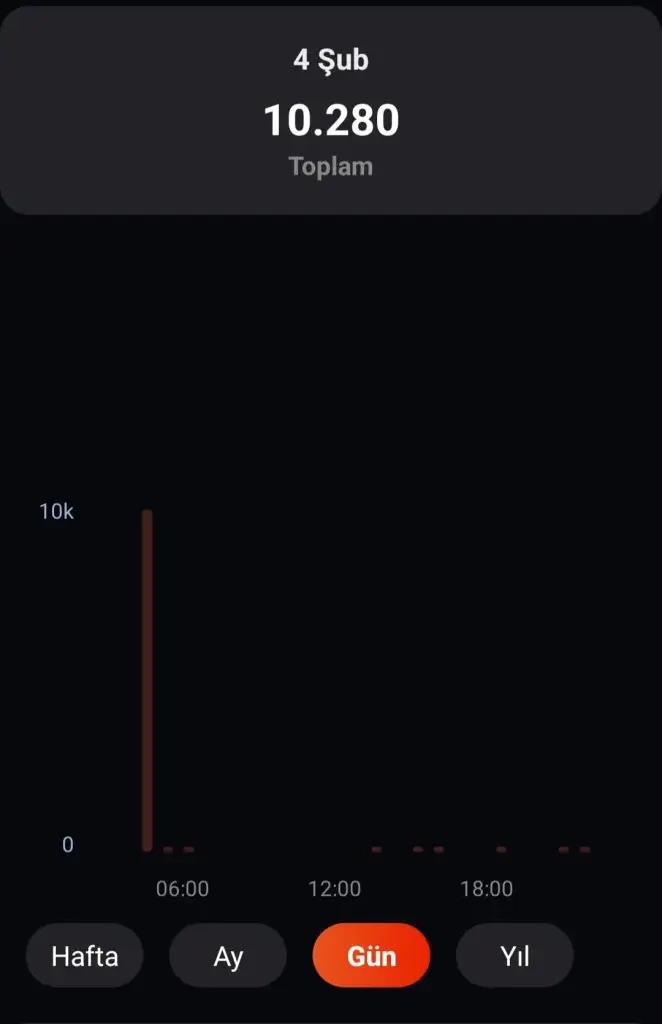Show the Yıl chart view

point(514,956)
